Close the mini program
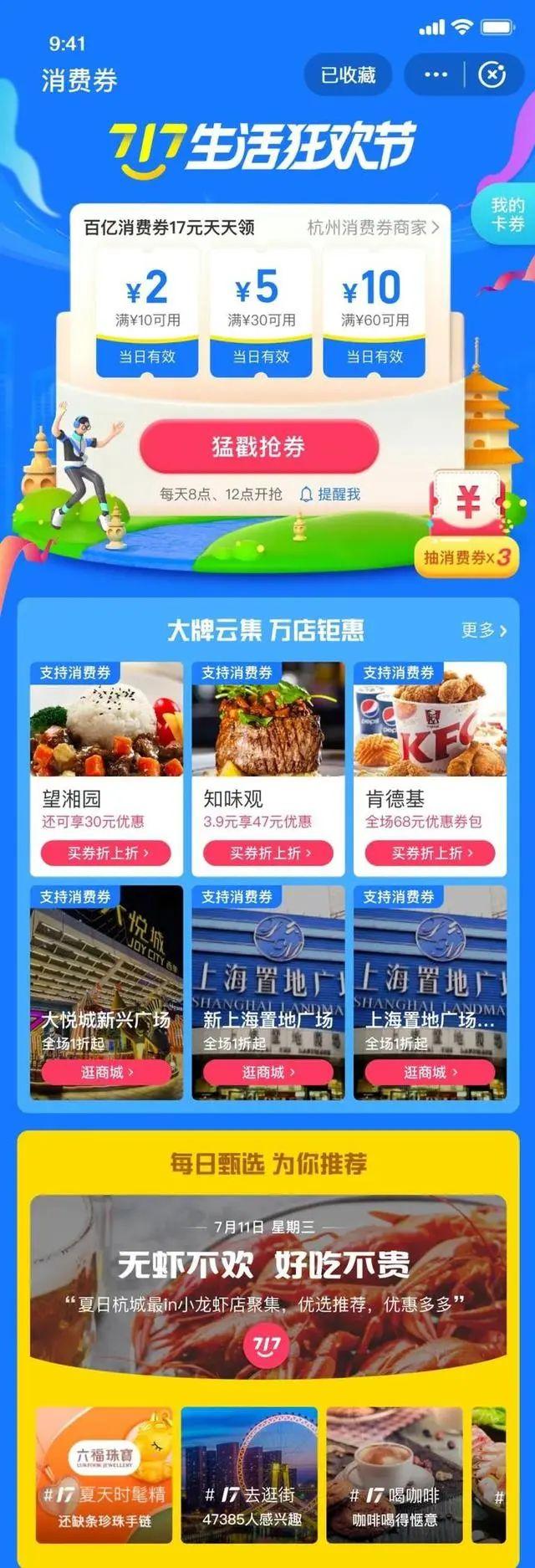This screenshot has width=535, height=1568. click(492, 75)
